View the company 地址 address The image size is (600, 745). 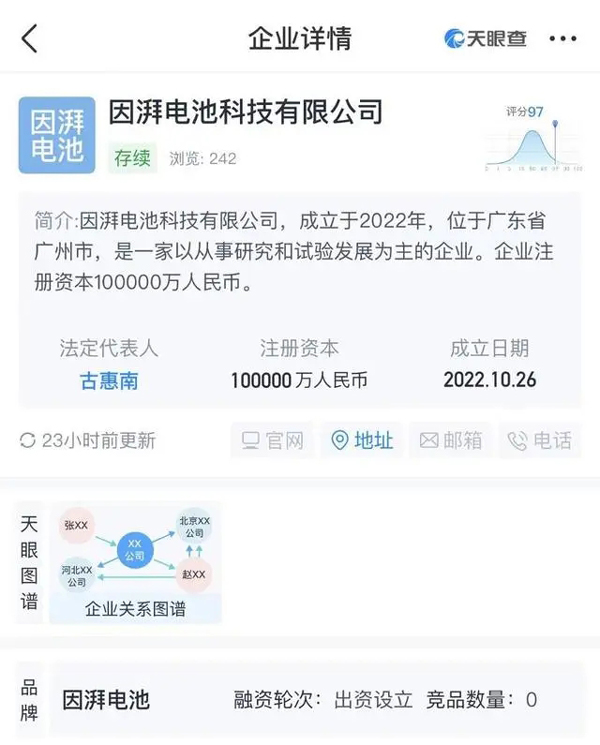pyautogui.click(x=362, y=440)
